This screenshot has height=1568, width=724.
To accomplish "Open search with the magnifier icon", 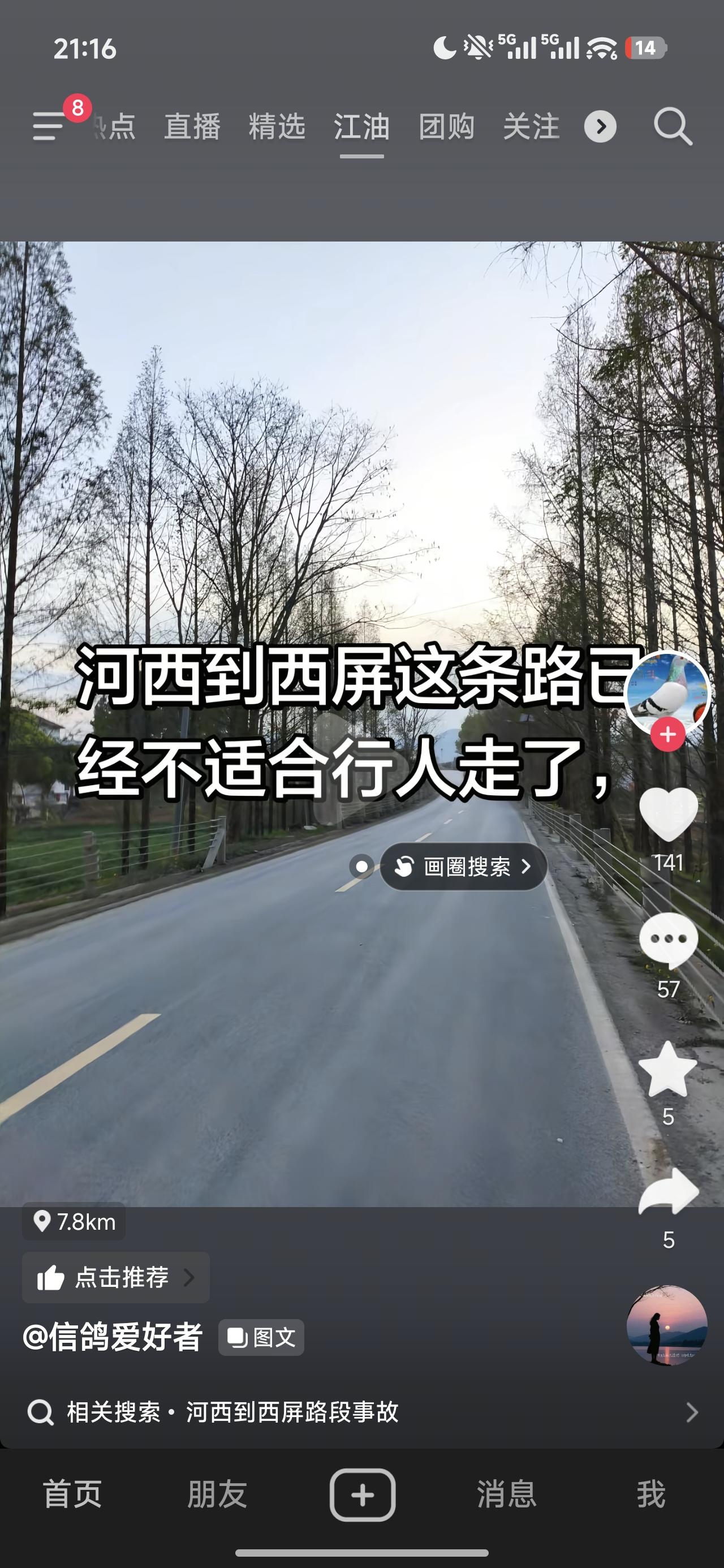I will (x=672, y=127).
